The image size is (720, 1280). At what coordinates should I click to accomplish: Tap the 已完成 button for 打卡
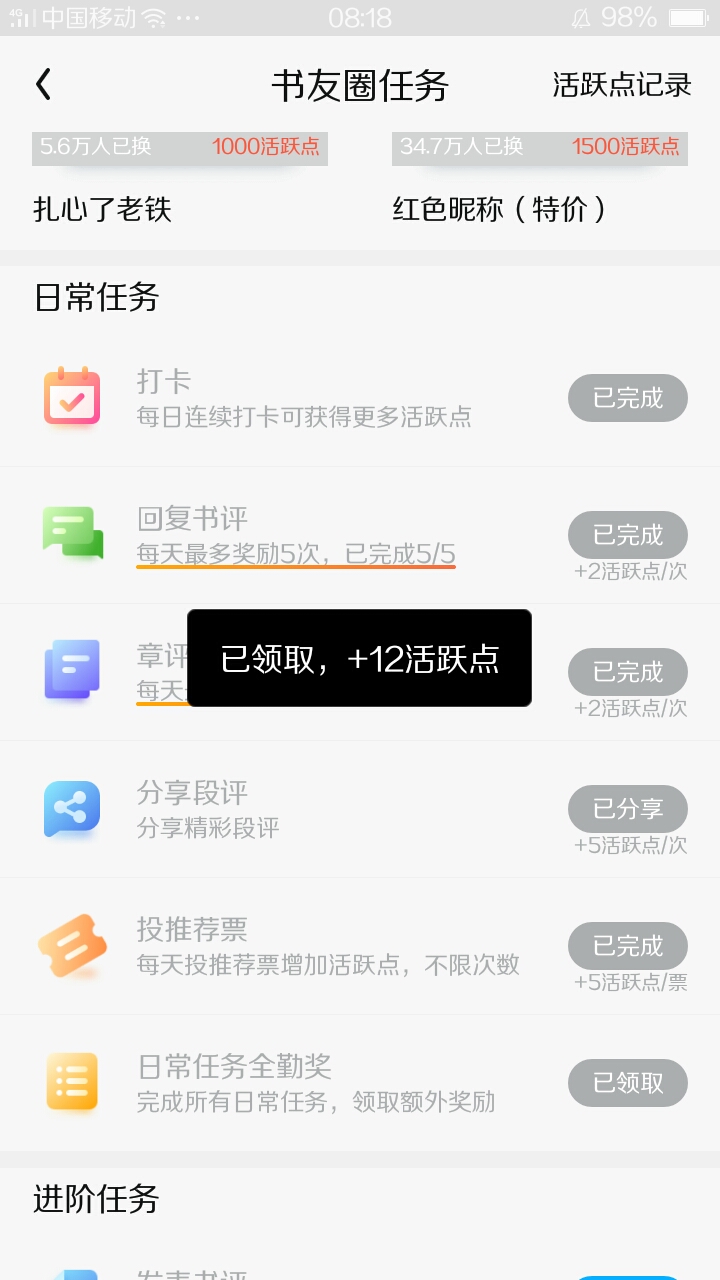[628, 398]
